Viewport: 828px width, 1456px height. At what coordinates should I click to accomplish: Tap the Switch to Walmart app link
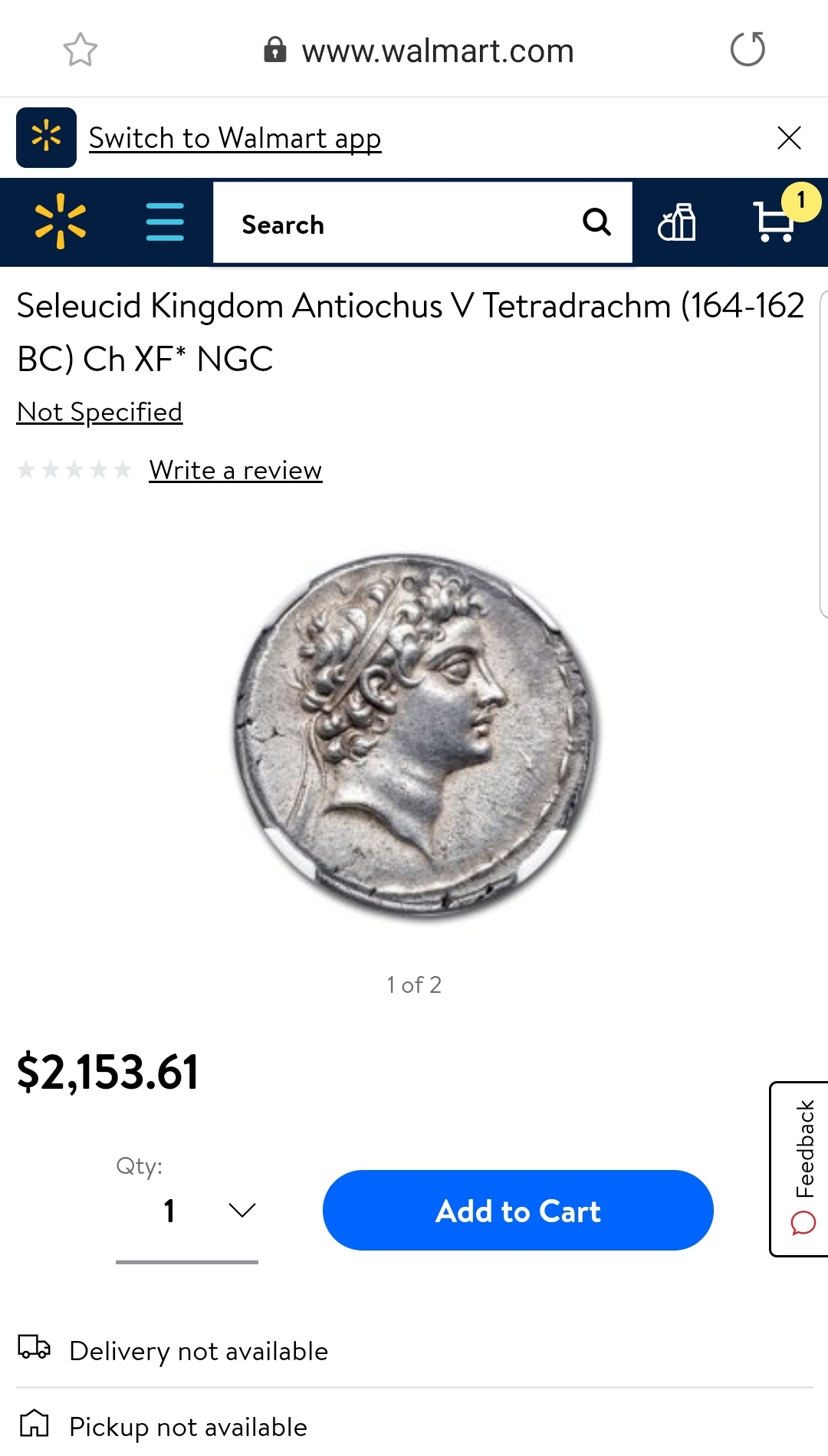(235, 138)
